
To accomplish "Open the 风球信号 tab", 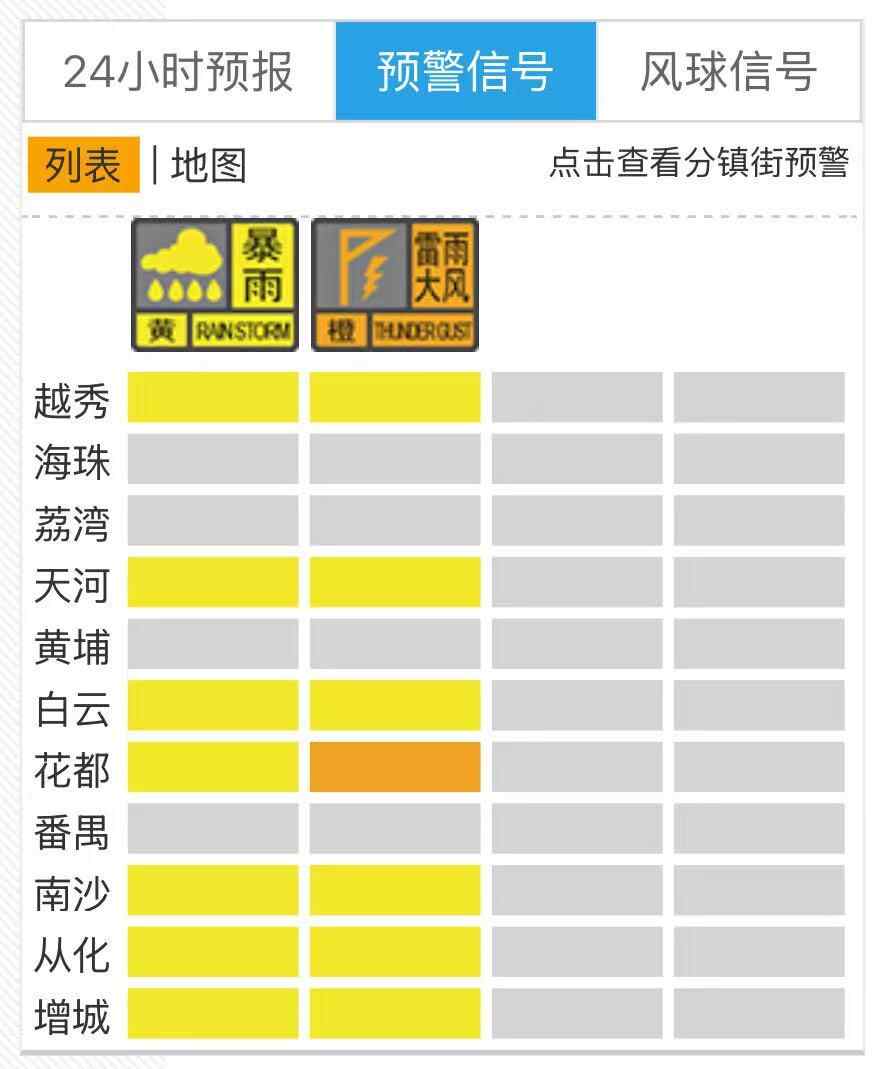I will click(x=728, y=71).
